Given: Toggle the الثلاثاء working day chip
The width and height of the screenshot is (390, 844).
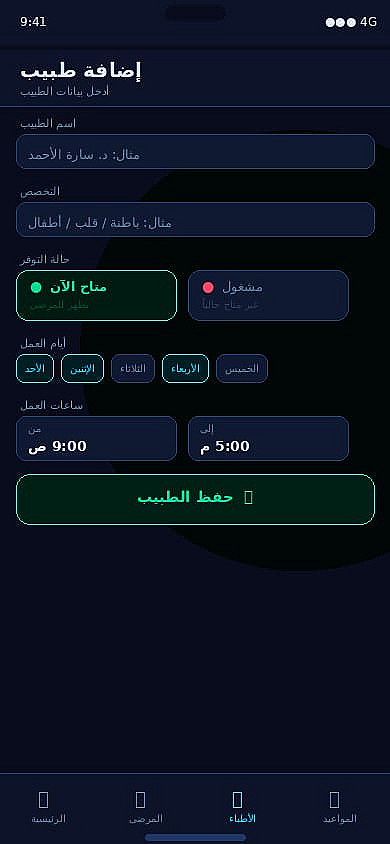Looking at the screenshot, I should pyautogui.click(x=133, y=369).
